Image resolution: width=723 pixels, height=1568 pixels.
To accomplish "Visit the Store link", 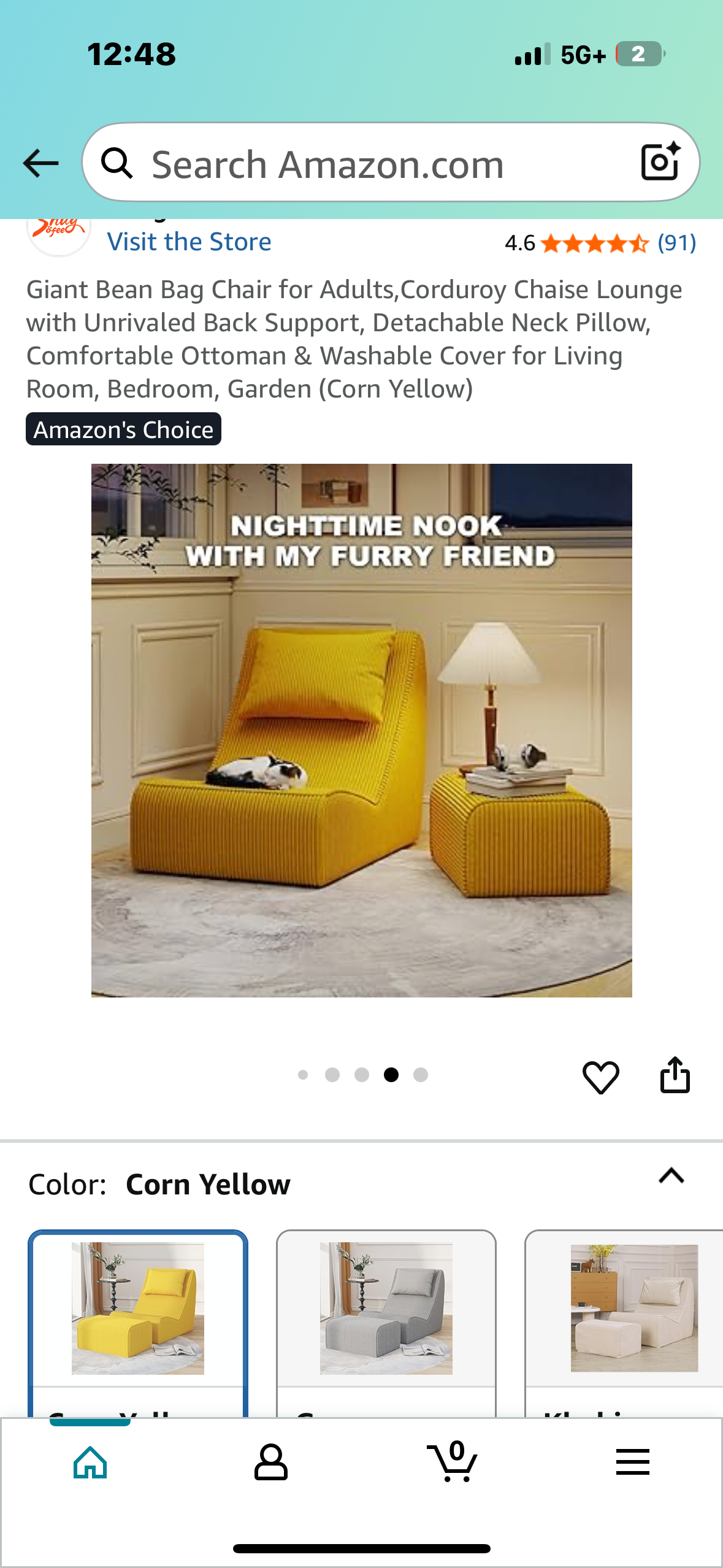I will (x=189, y=242).
